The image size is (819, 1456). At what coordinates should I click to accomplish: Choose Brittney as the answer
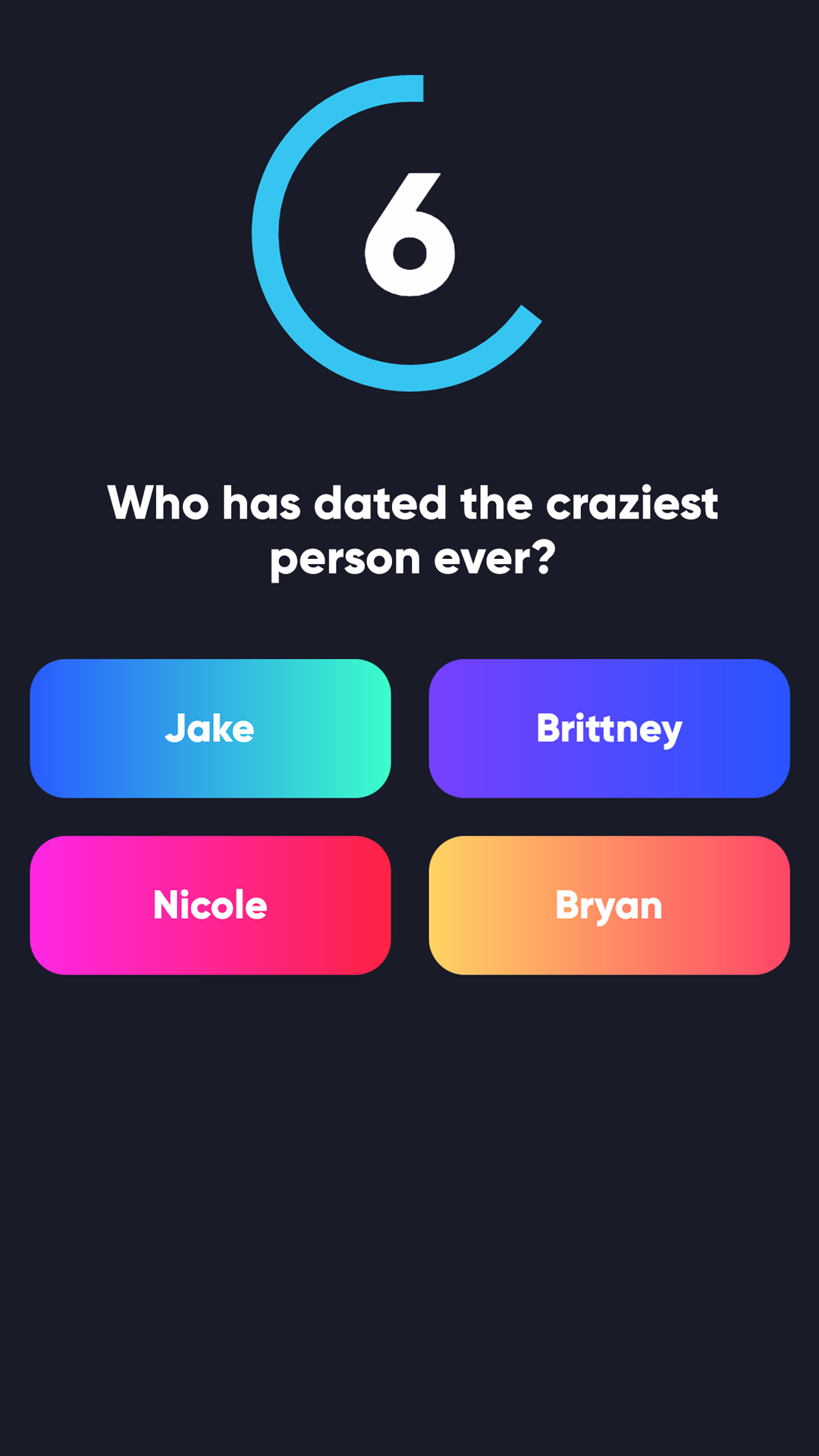coord(609,728)
